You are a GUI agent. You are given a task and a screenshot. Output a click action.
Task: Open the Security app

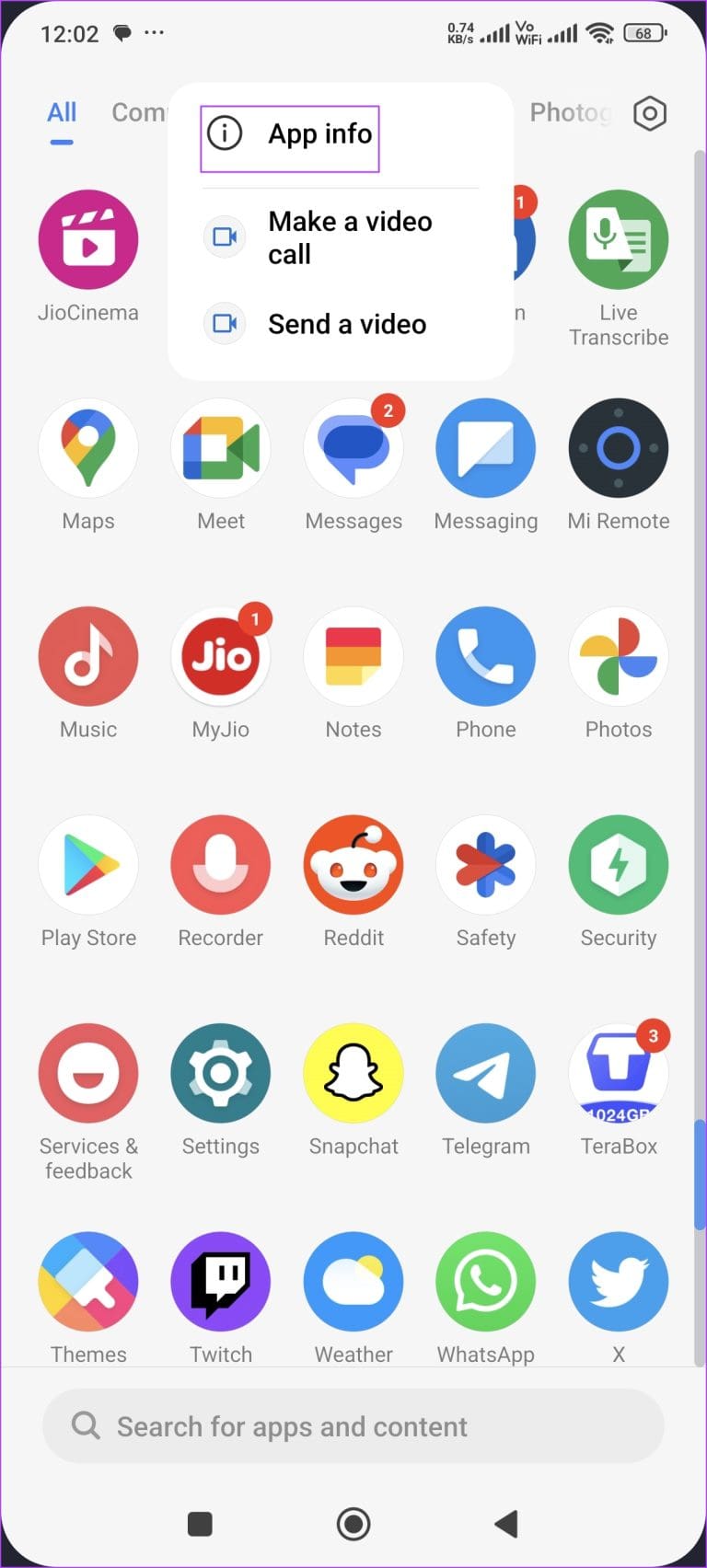pyautogui.click(x=618, y=864)
